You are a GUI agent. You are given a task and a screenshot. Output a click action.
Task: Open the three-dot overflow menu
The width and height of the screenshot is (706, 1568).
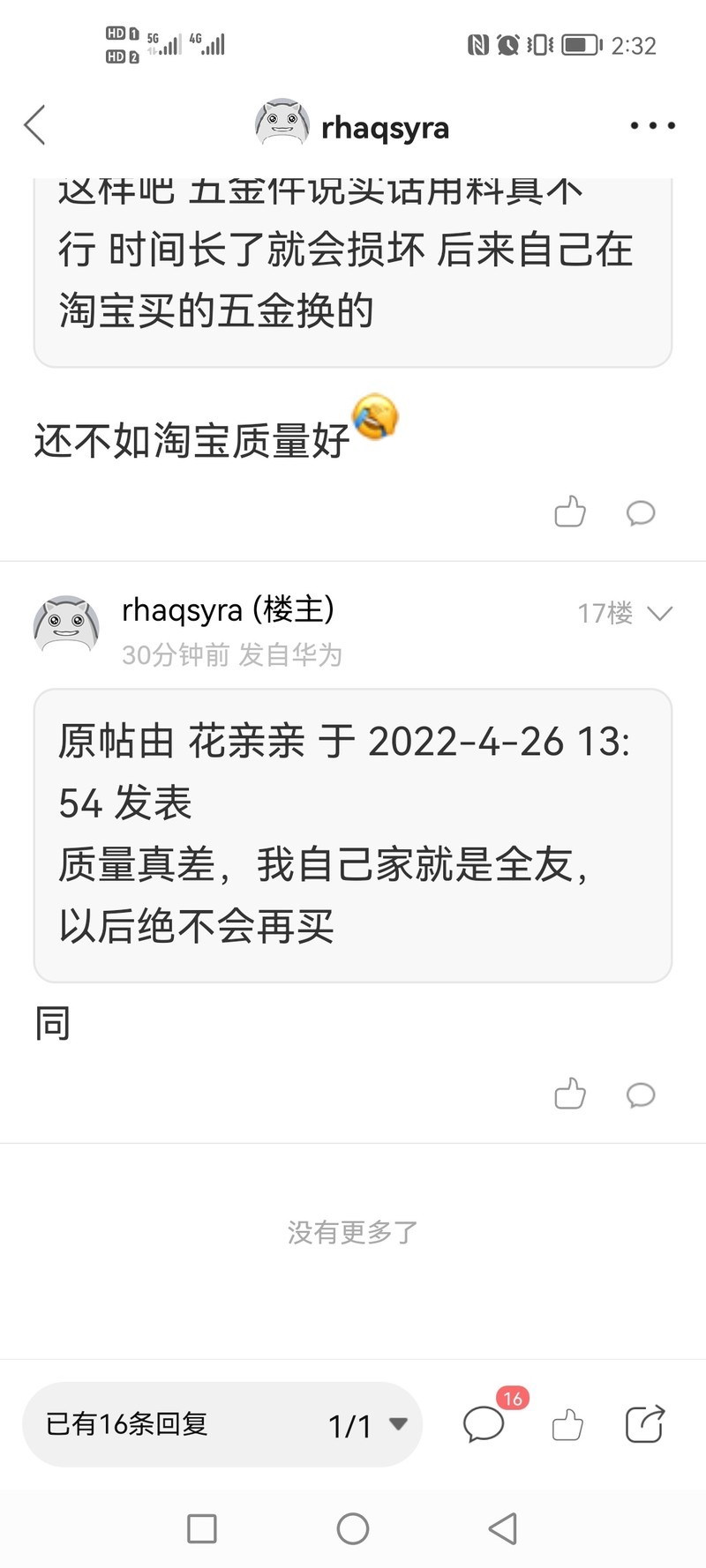coord(652,126)
